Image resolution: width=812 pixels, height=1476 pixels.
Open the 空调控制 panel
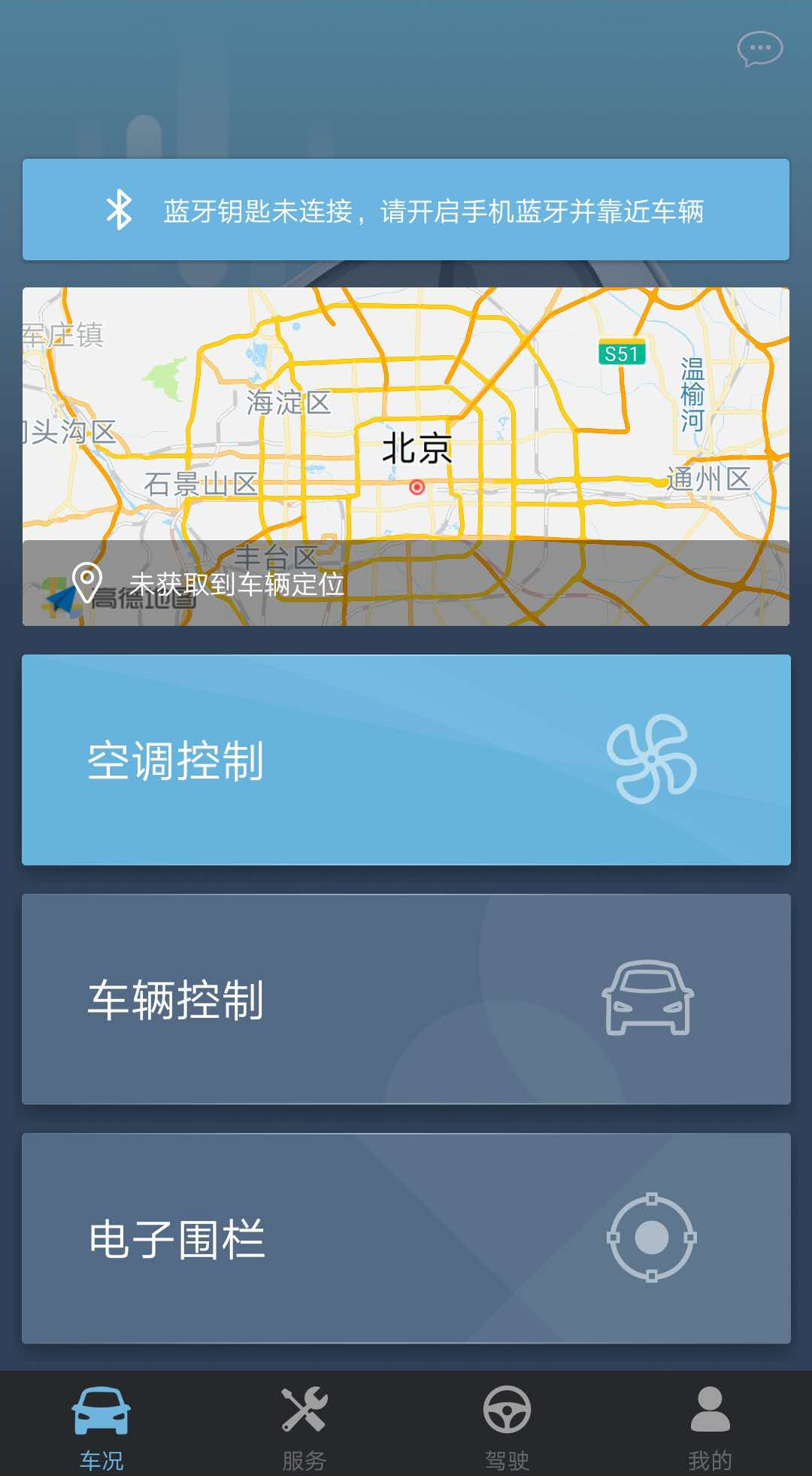[406, 760]
